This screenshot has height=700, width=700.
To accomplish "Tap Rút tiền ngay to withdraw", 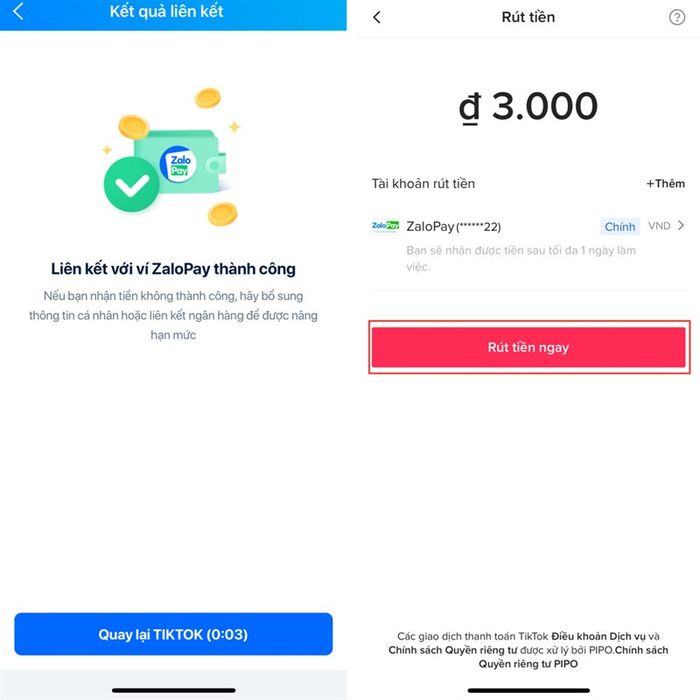I will (x=528, y=348).
